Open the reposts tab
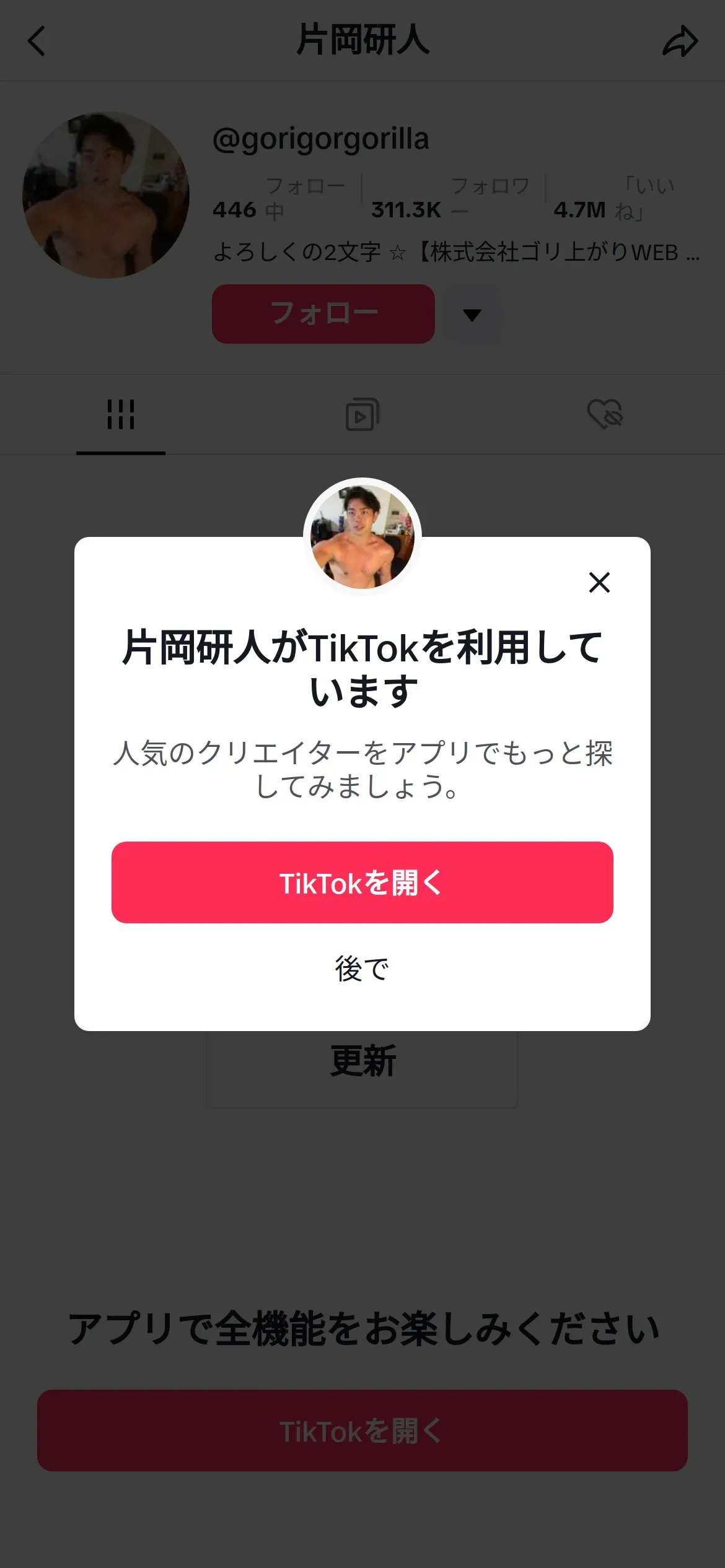Viewport: 725px width, 1568px height. 362,414
